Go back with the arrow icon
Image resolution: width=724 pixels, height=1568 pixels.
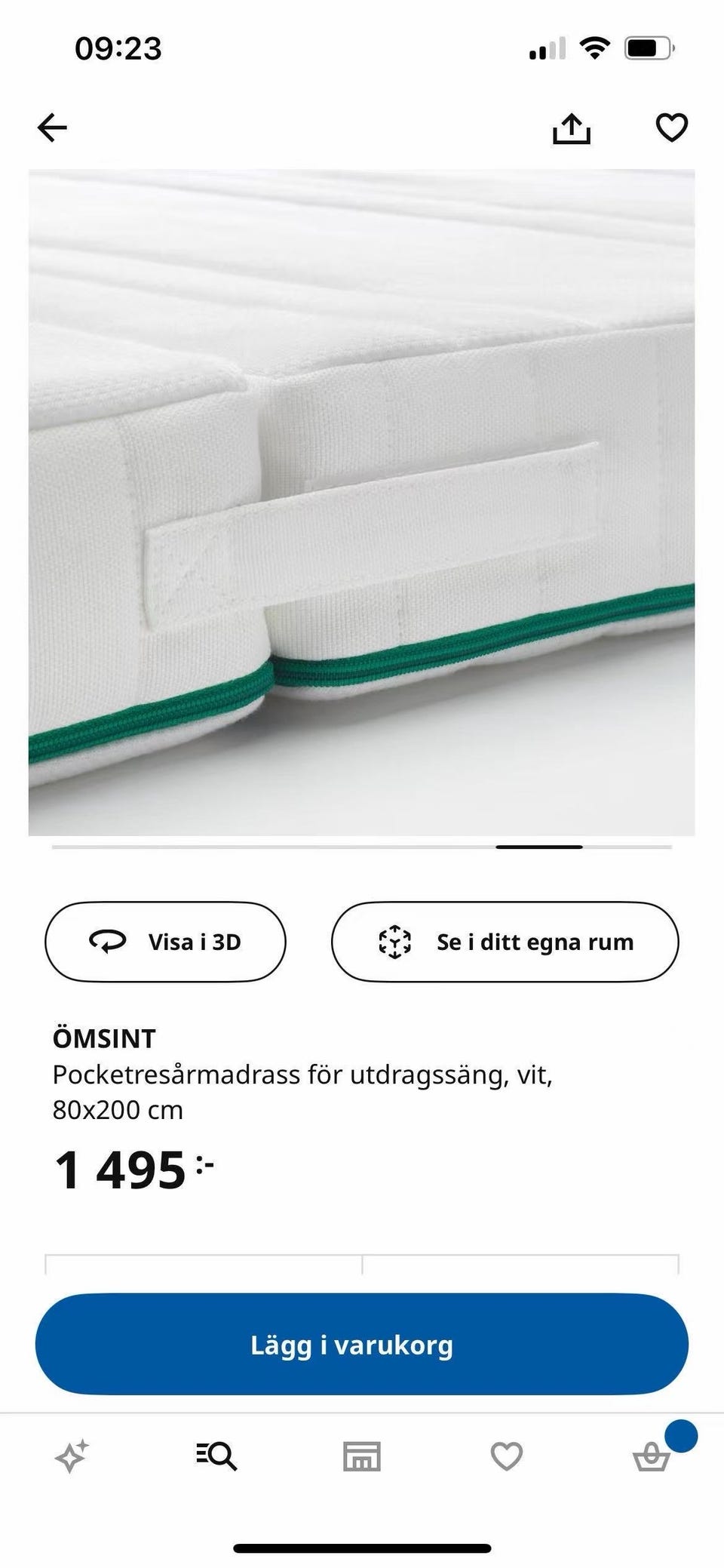pos(51,126)
